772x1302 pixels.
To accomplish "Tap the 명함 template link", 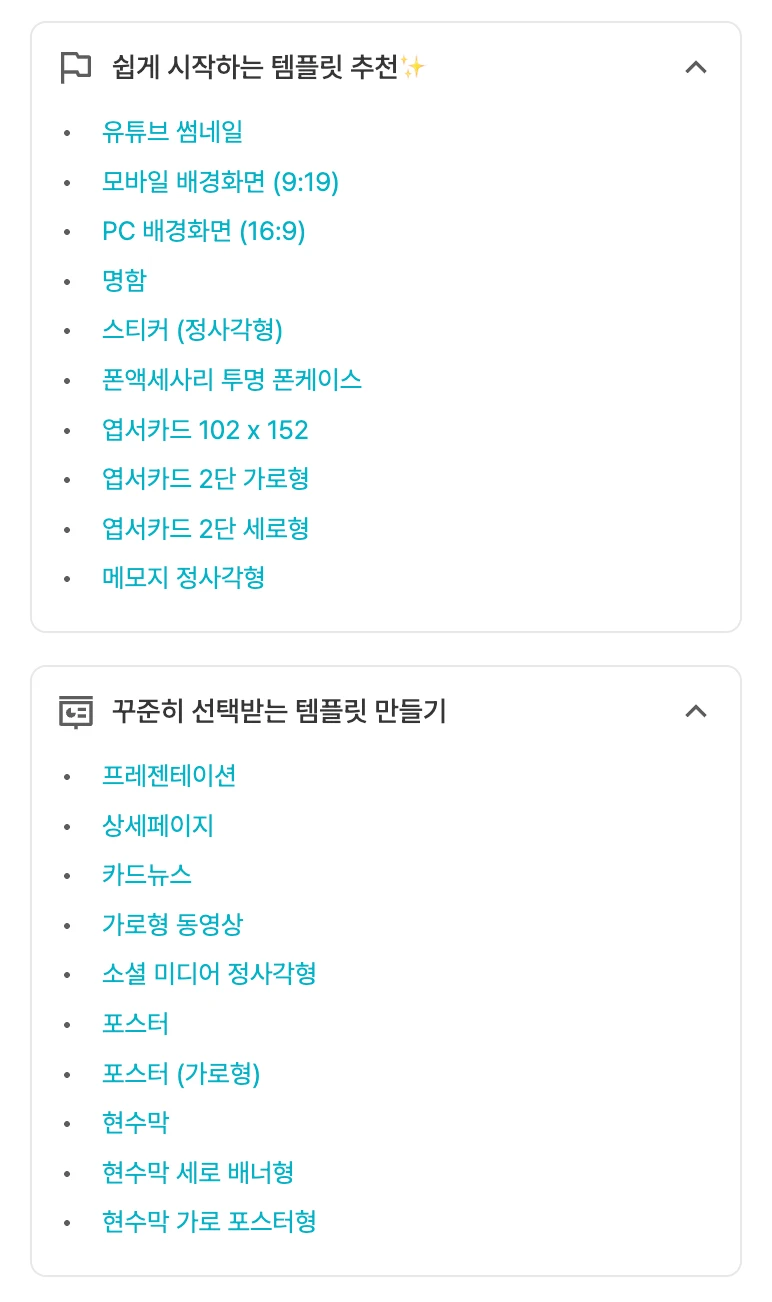I will [124, 281].
